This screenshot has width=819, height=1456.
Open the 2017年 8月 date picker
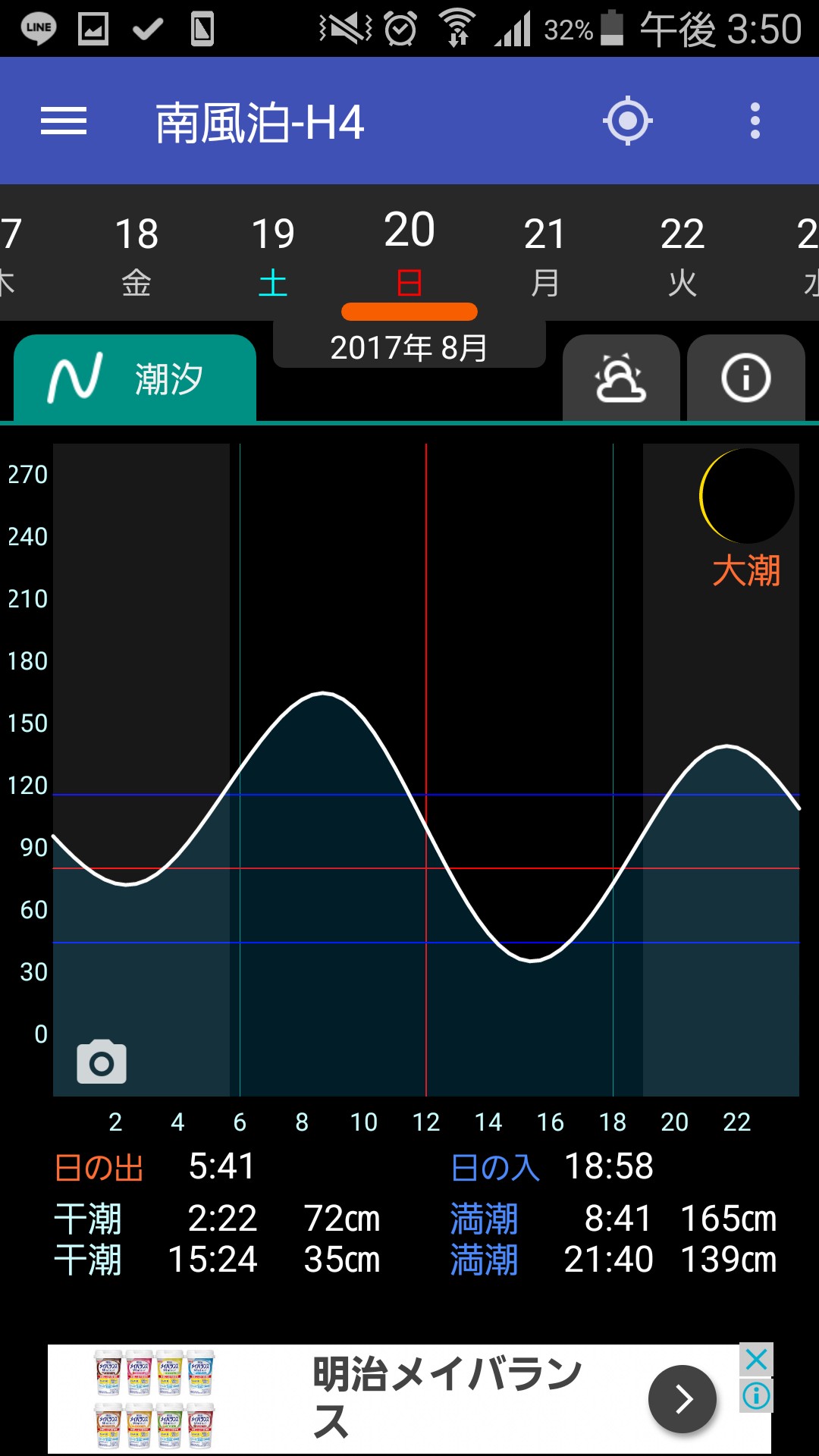click(409, 347)
